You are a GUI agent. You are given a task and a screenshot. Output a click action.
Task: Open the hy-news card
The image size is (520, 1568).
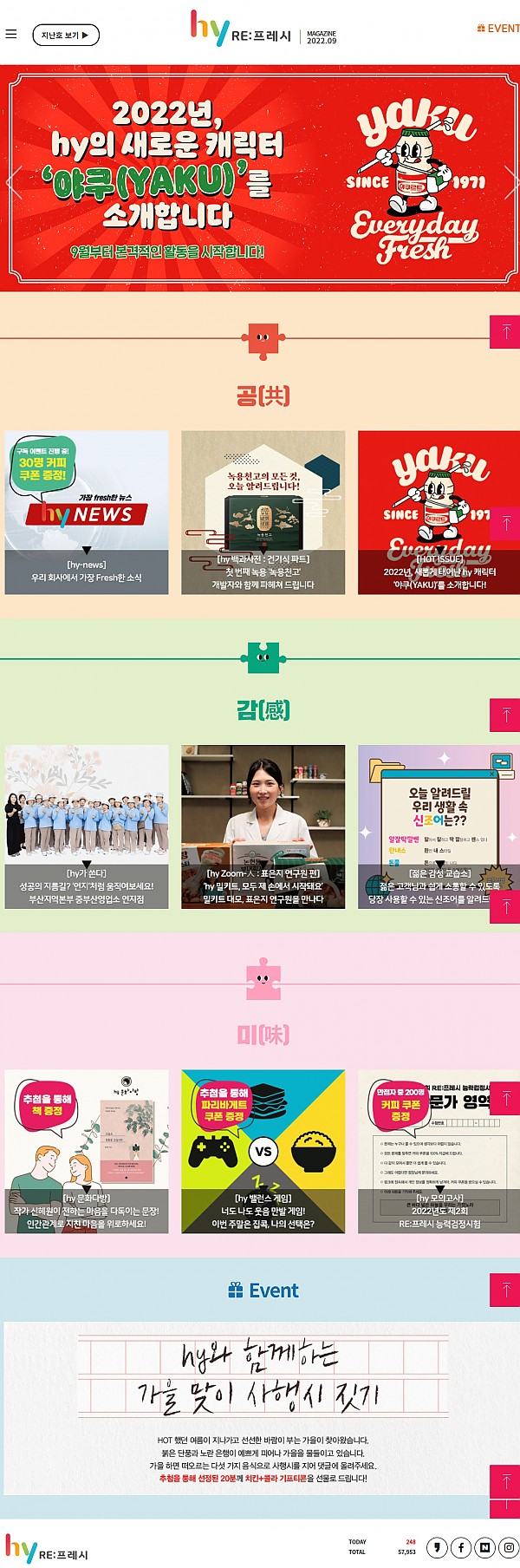click(87, 513)
